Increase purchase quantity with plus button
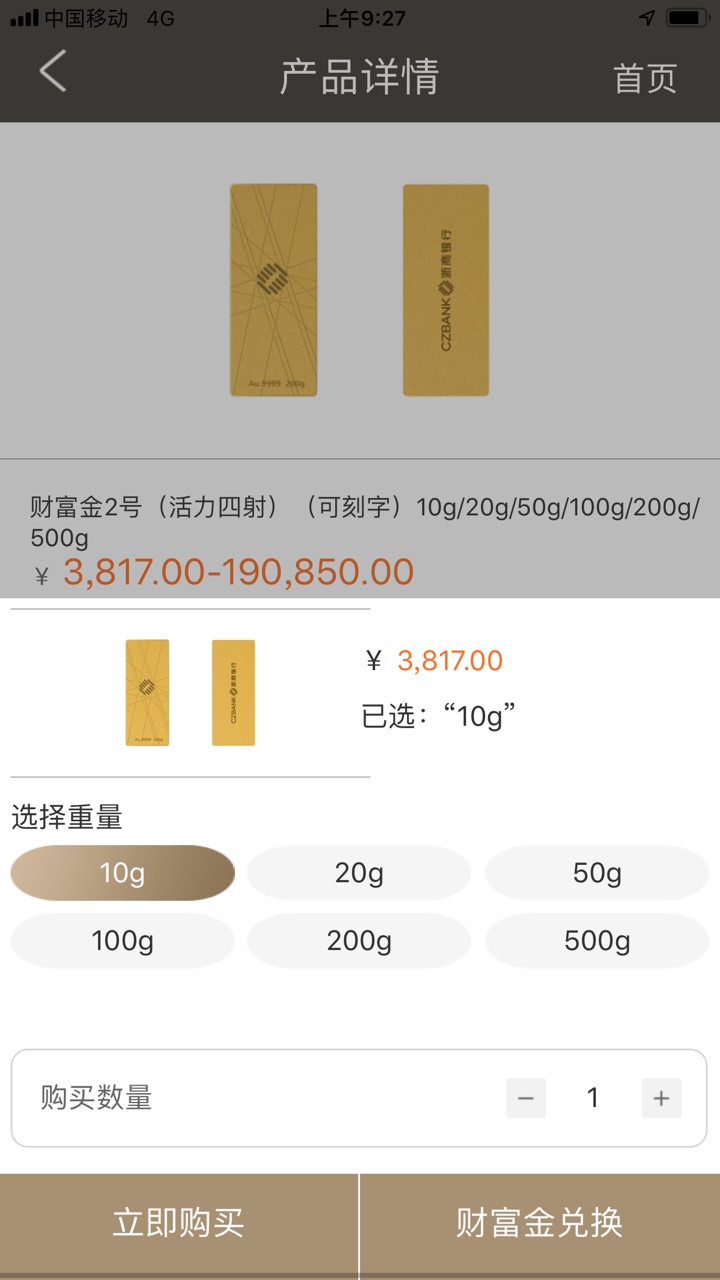 (x=661, y=1098)
